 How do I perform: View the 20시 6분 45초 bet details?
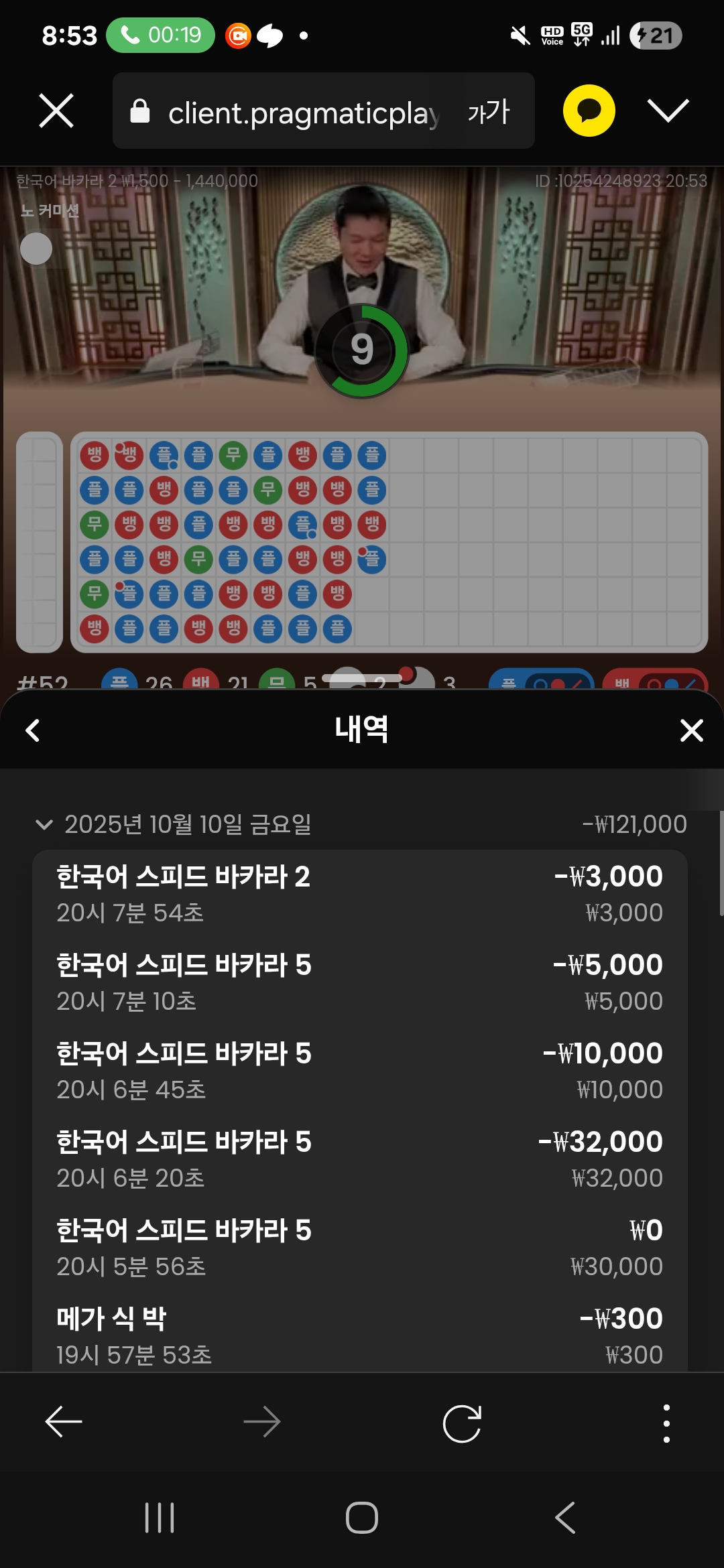[x=360, y=1071]
